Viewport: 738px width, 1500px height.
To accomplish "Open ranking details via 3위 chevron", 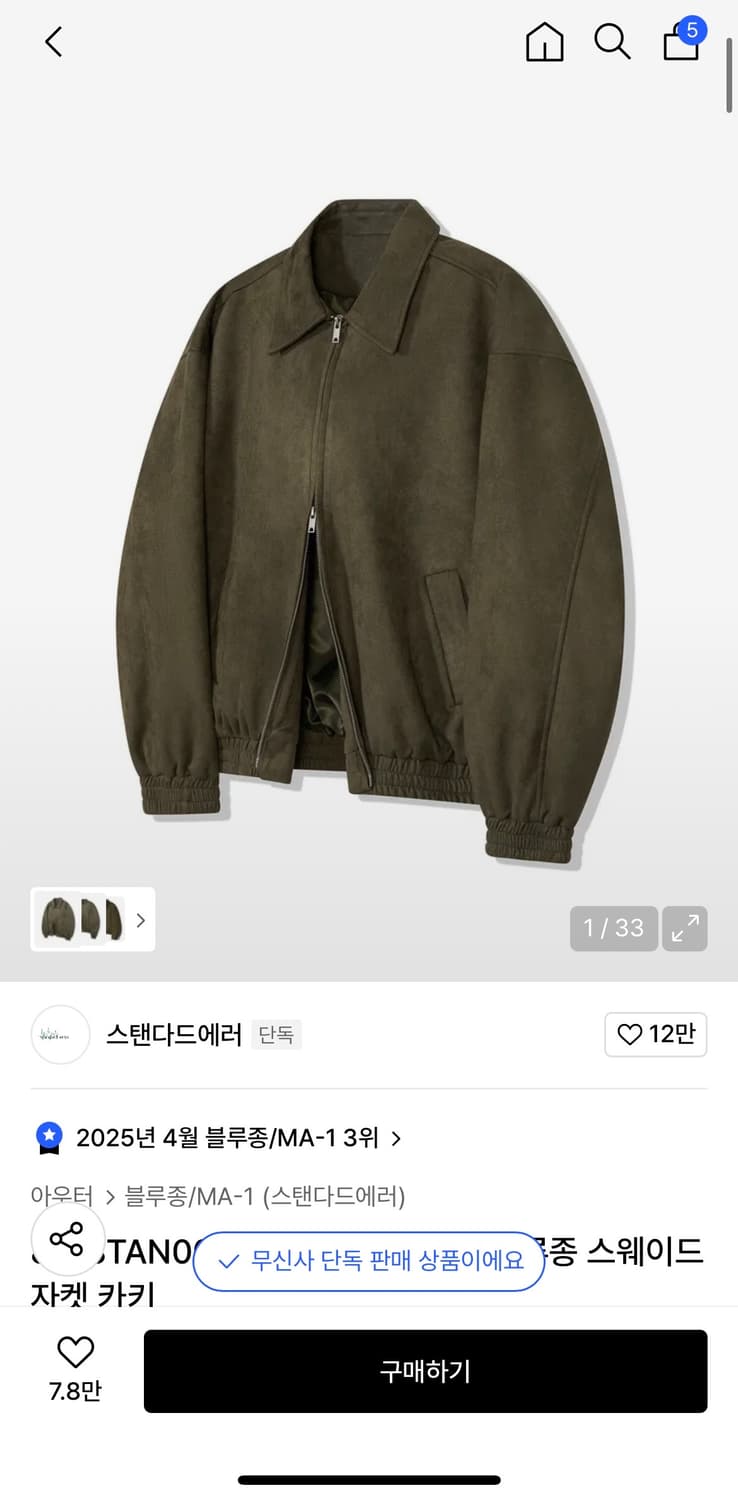I will pos(396,1137).
